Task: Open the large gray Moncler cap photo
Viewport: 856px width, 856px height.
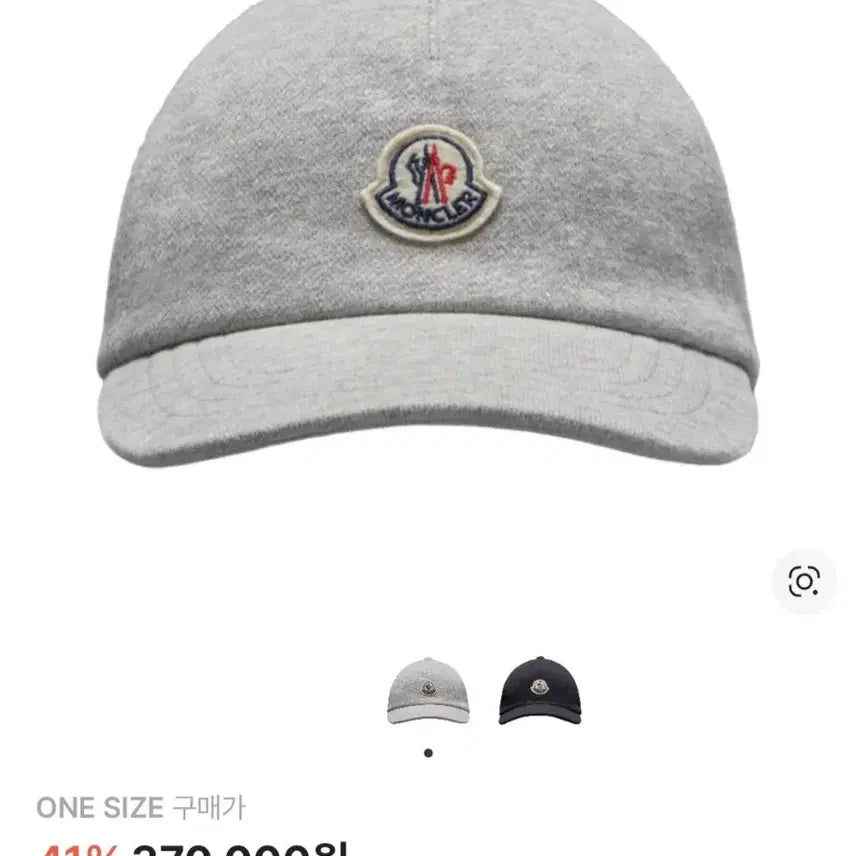Action: click(428, 240)
